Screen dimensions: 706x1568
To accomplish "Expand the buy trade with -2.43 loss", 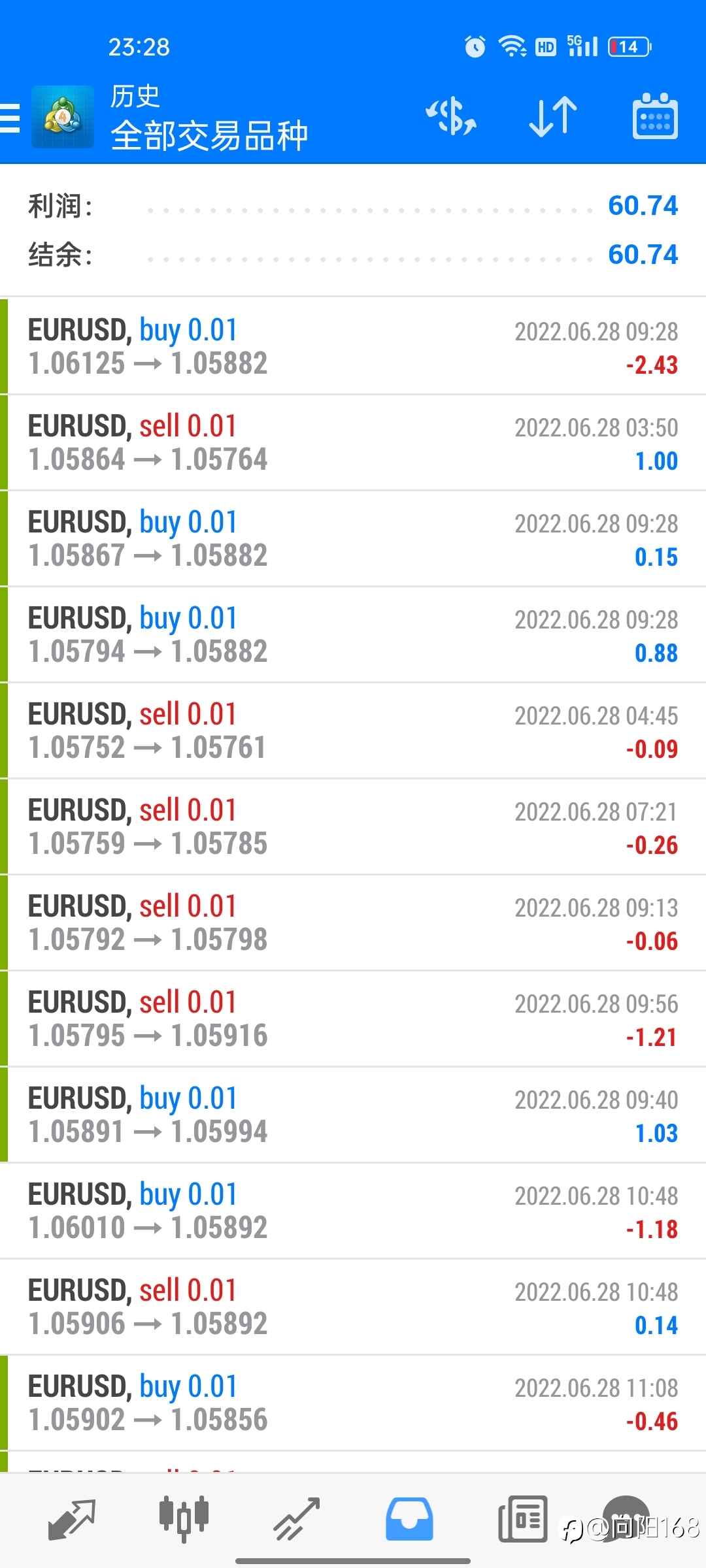I will 353,346.
